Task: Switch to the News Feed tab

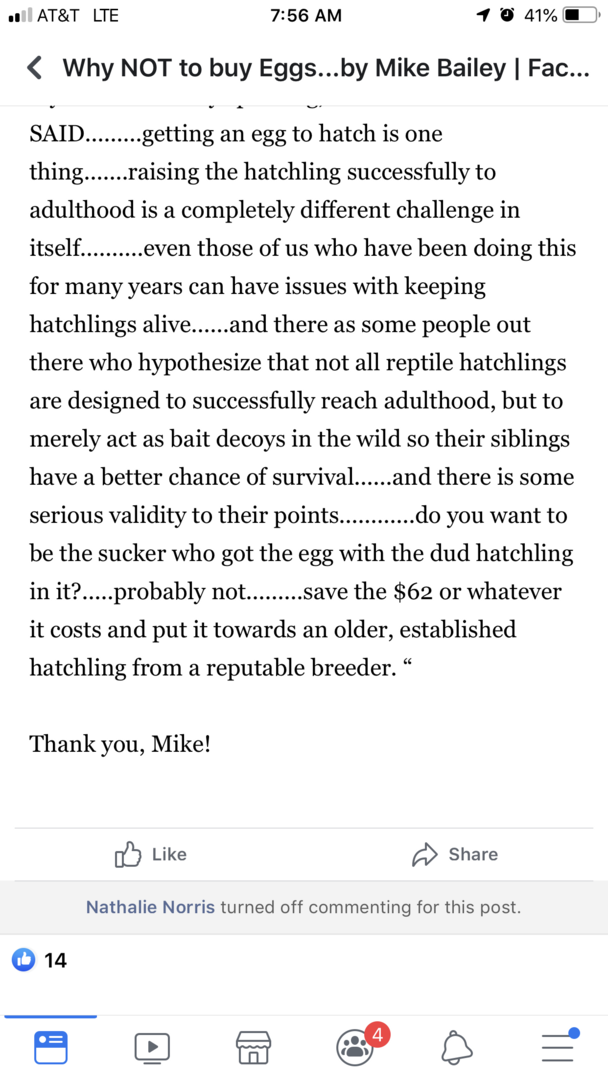Action: (50, 1046)
